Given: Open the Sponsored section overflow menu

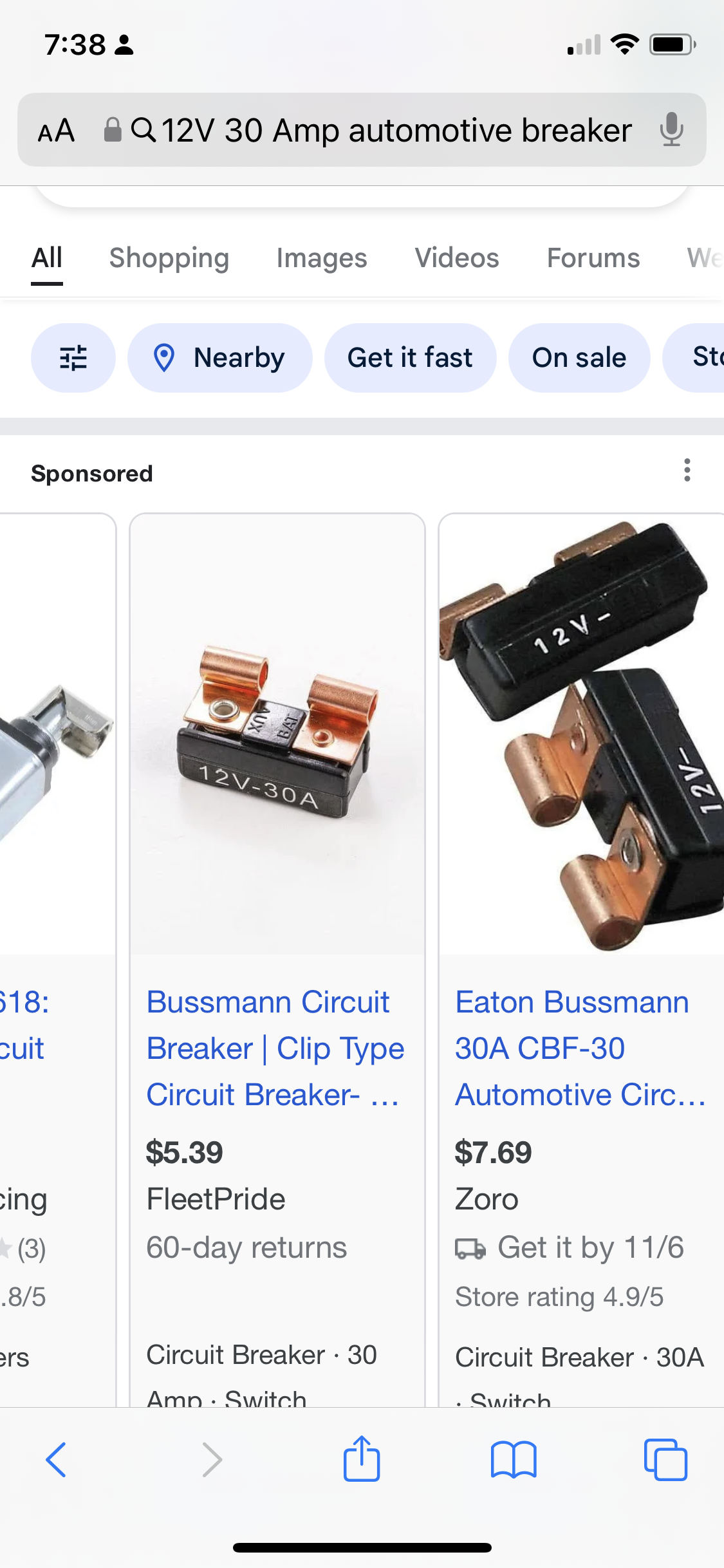Looking at the screenshot, I should [687, 471].
